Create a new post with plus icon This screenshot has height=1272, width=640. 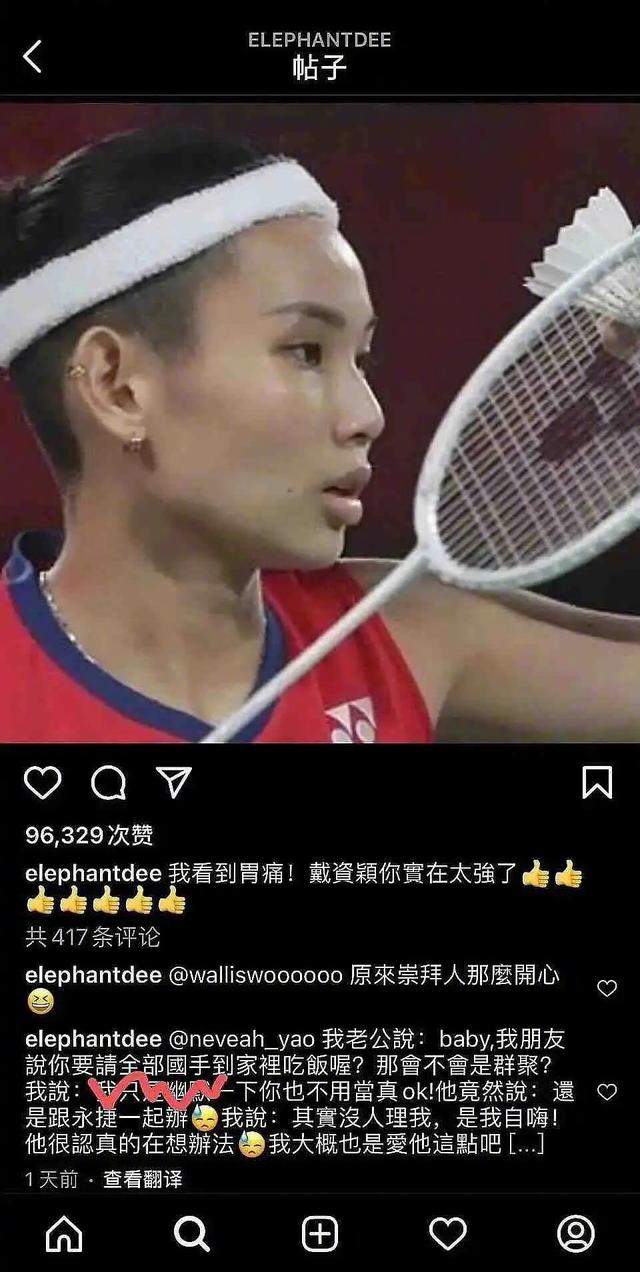pos(320,1234)
